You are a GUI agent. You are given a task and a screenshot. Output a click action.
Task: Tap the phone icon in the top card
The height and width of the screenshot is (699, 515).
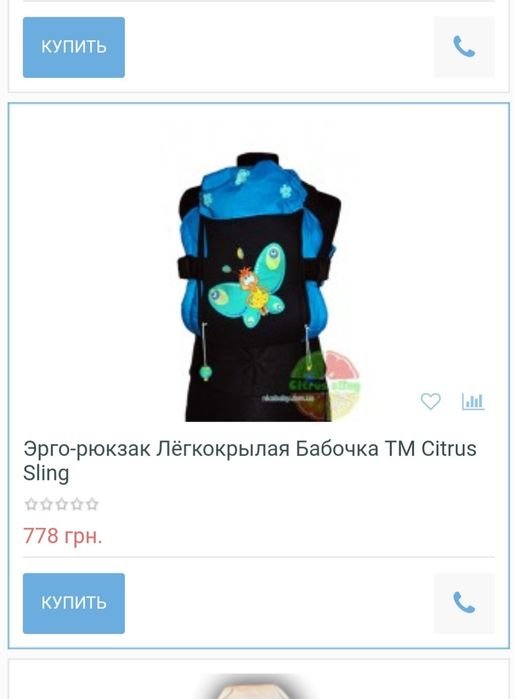464,47
